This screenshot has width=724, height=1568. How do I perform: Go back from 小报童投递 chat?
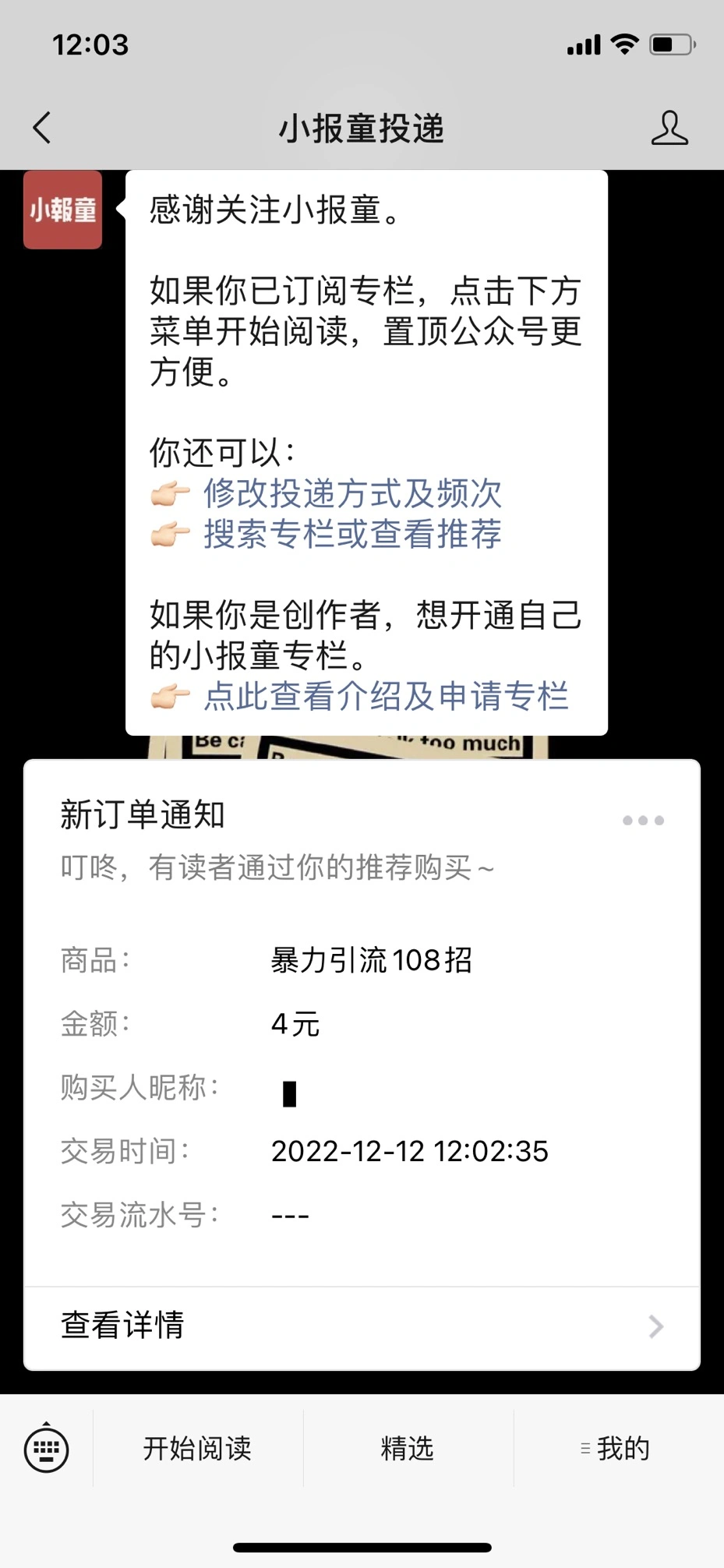42,128
